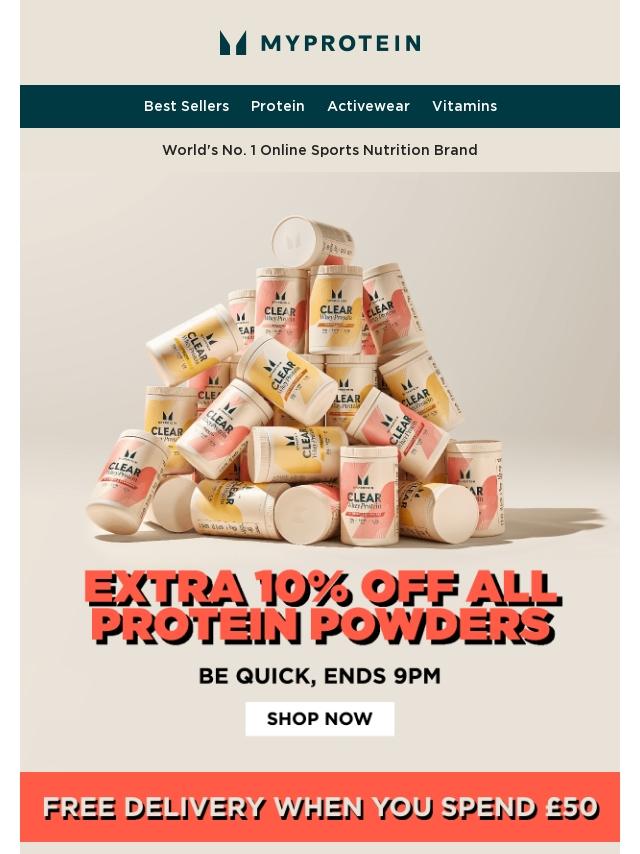Open the Best Sellers link
The image size is (640, 854).
tap(186, 106)
